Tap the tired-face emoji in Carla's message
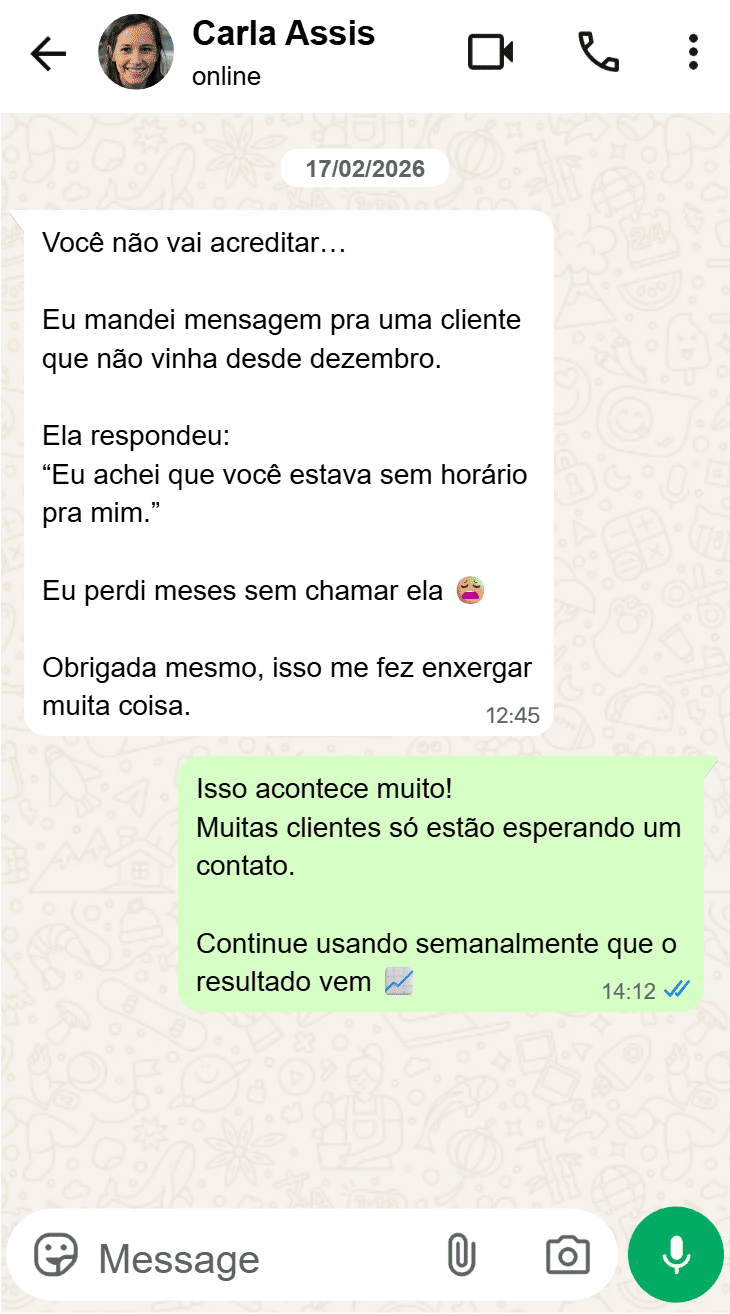Viewport: 730px width, 1314px height. click(x=470, y=590)
